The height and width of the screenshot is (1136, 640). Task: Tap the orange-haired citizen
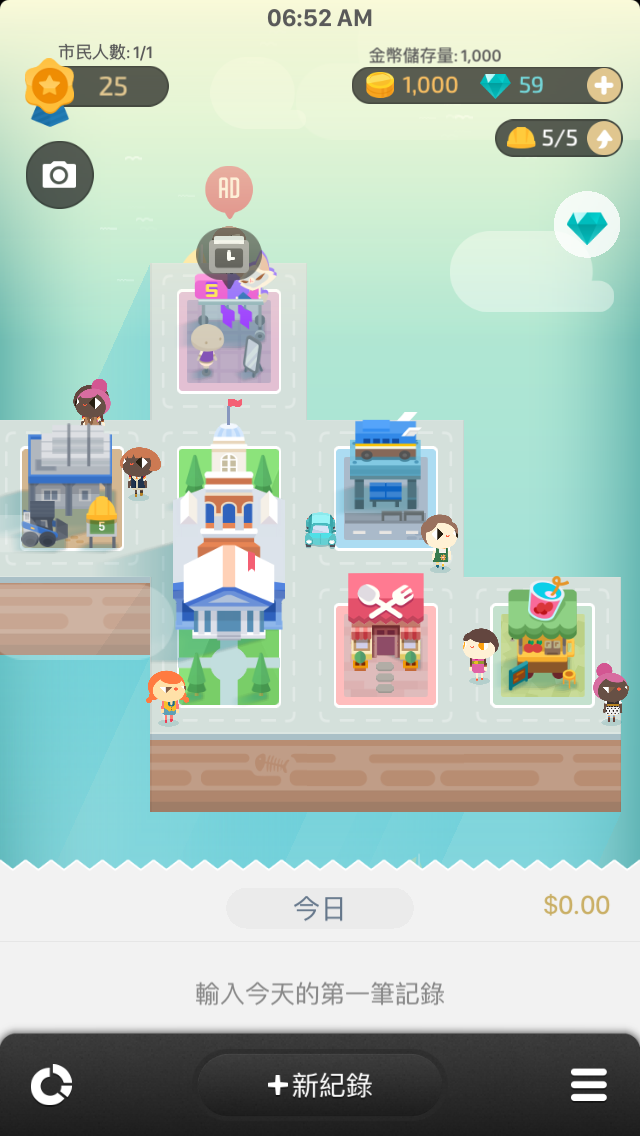tap(167, 697)
